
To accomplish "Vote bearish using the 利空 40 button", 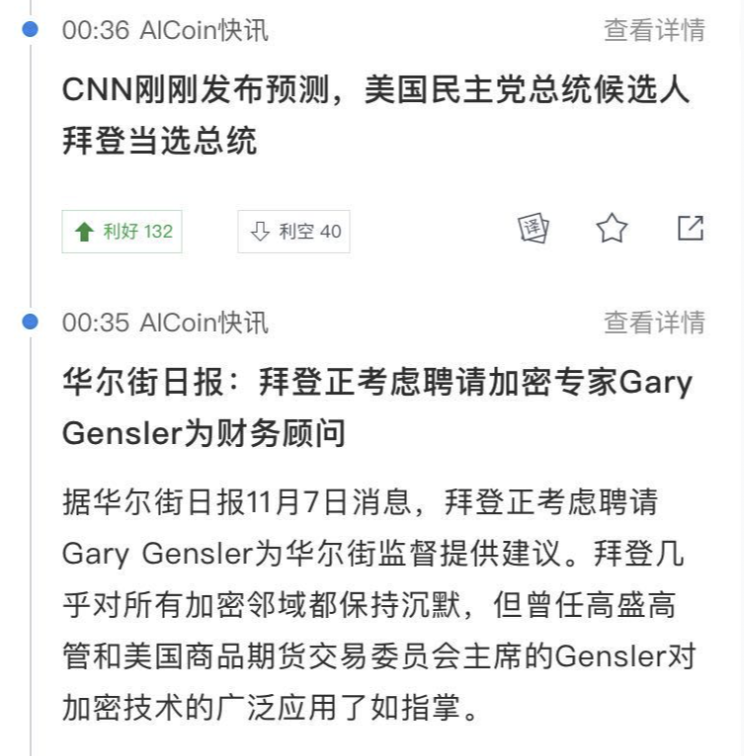I will (293, 231).
